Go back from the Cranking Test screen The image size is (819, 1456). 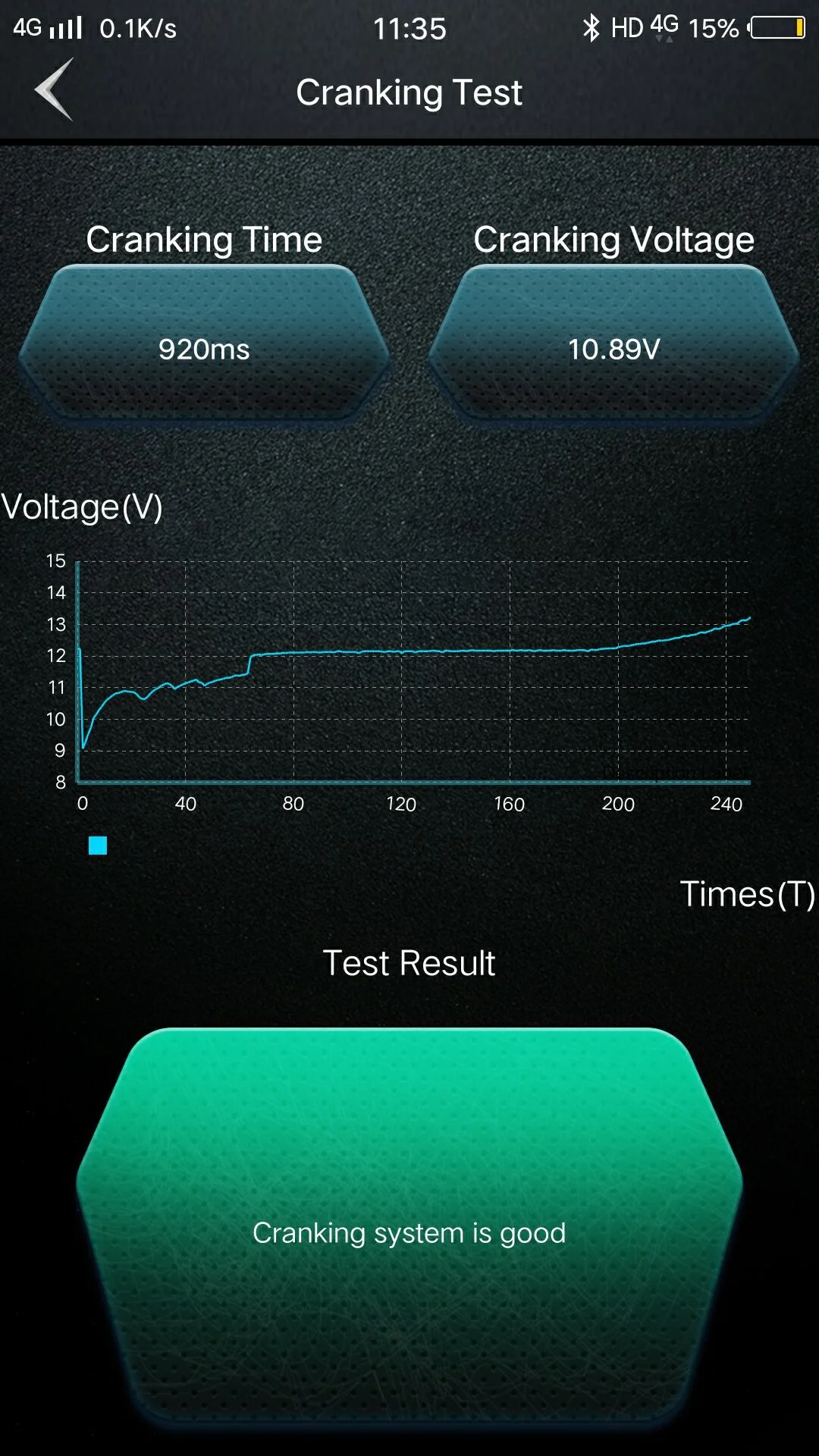(x=54, y=89)
